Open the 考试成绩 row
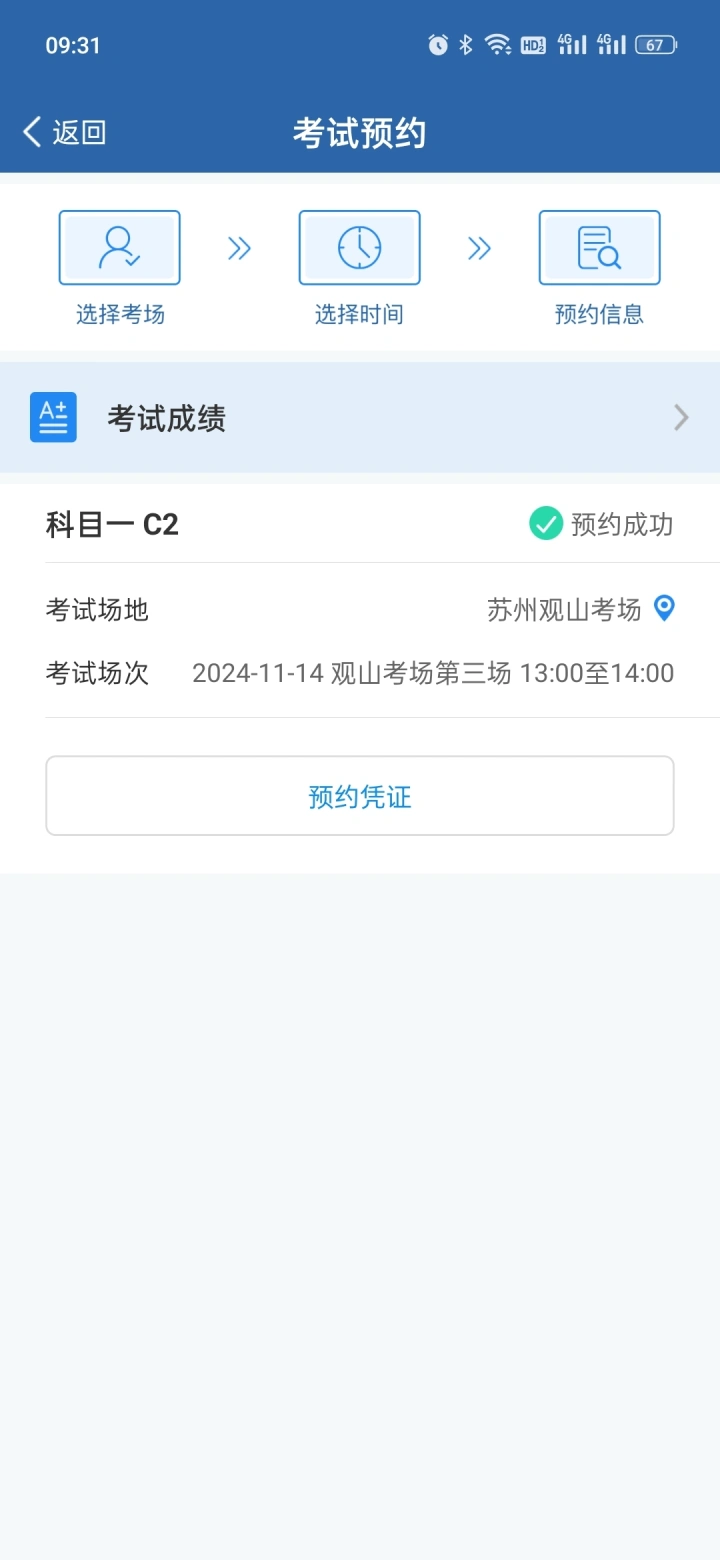The height and width of the screenshot is (1560, 720). click(x=360, y=417)
